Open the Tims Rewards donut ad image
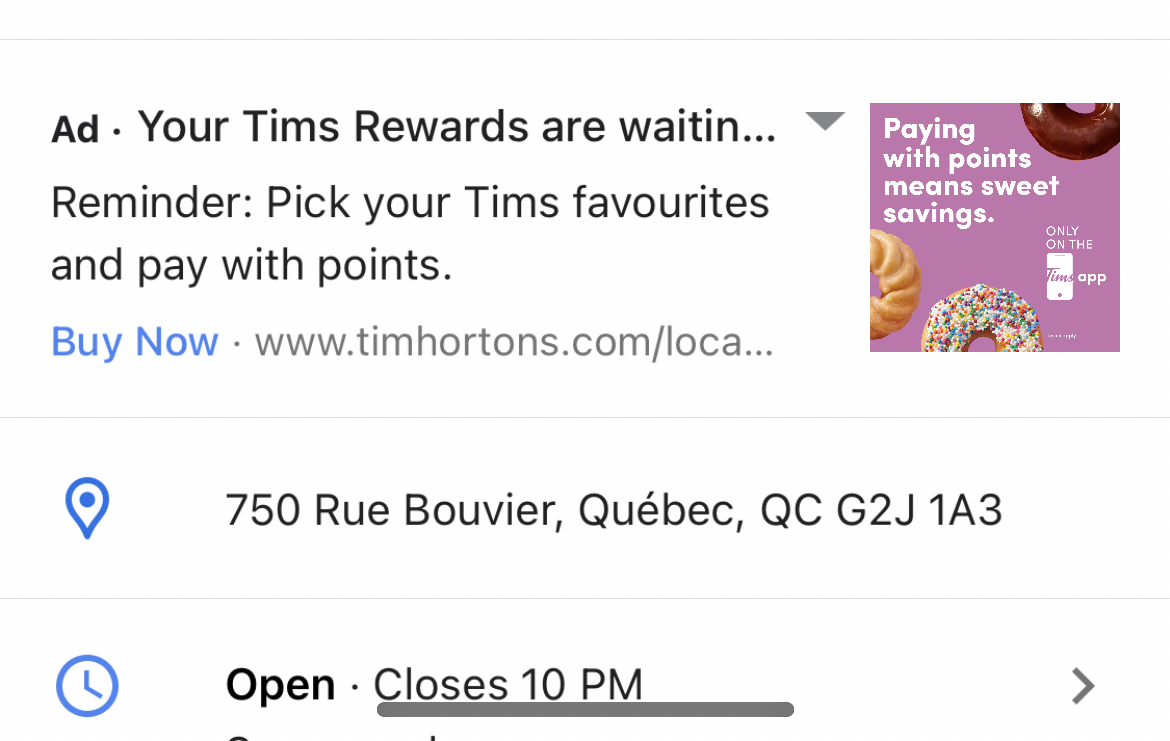Image resolution: width=1170 pixels, height=741 pixels. click(x=994, y=227)
